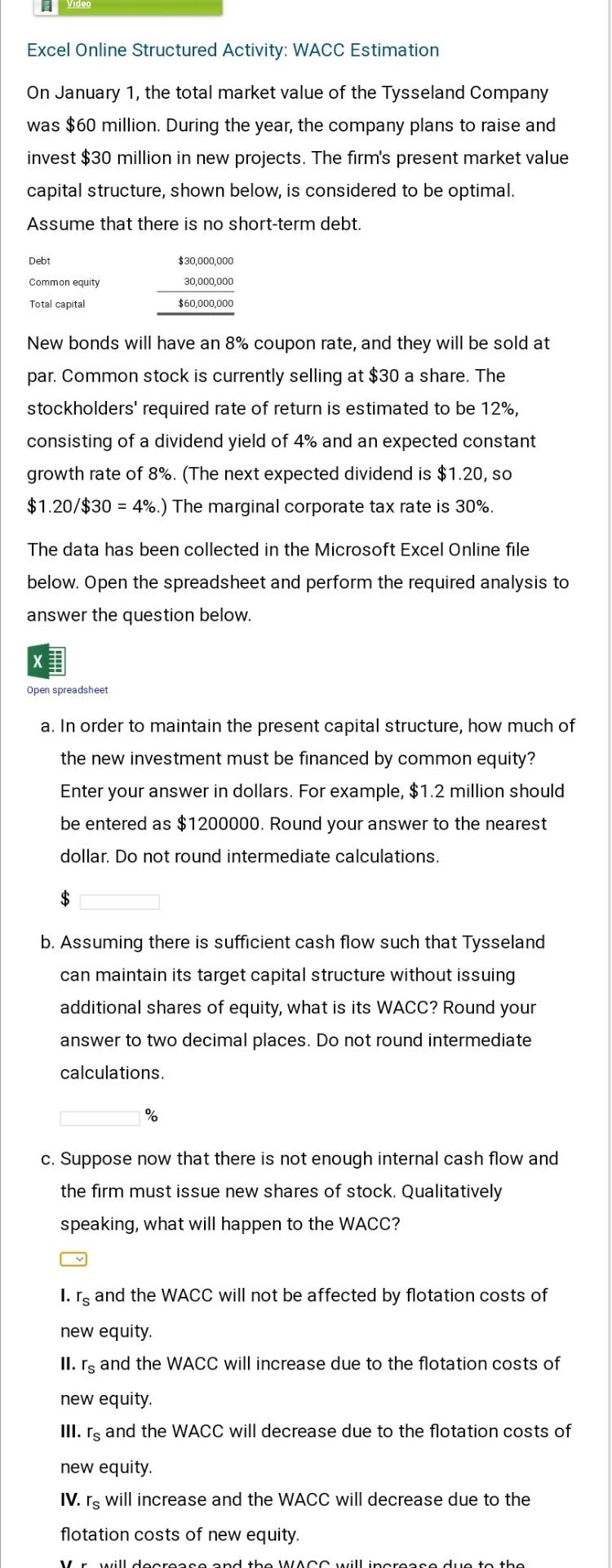Open the Excel spreadsheet file

(x=47, y=662)
